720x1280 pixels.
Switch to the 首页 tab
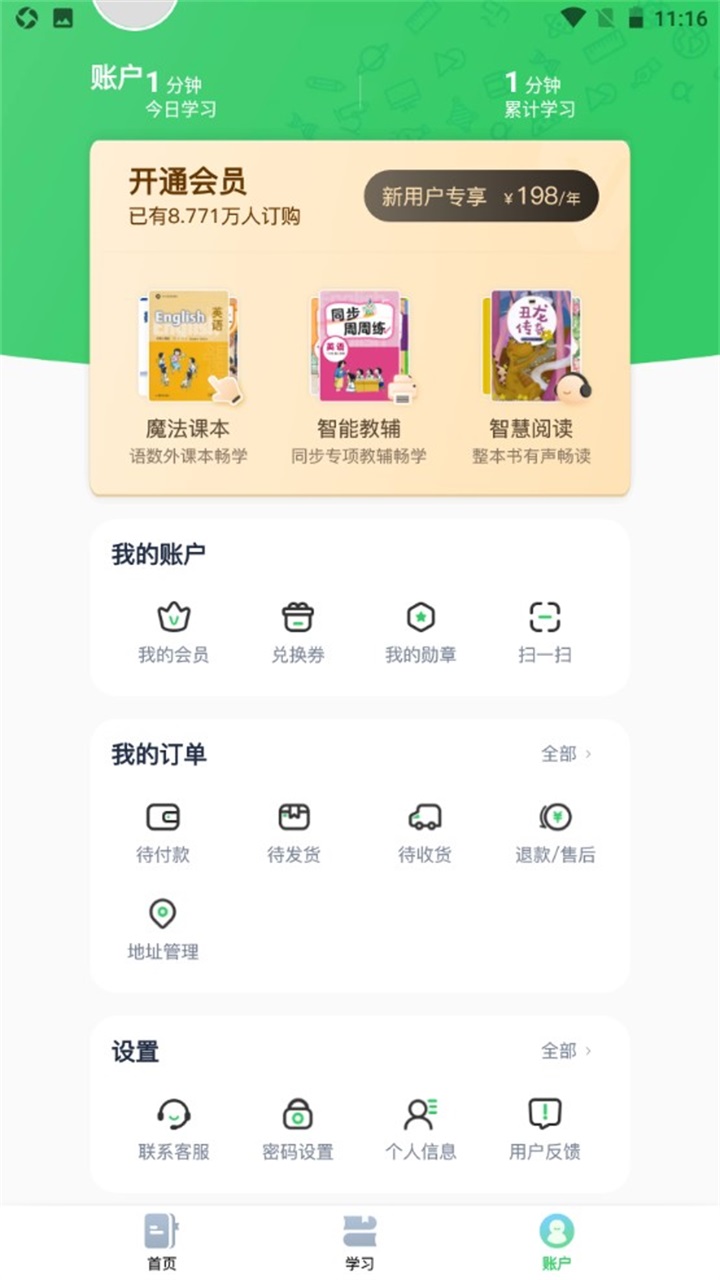[161, 1242]
